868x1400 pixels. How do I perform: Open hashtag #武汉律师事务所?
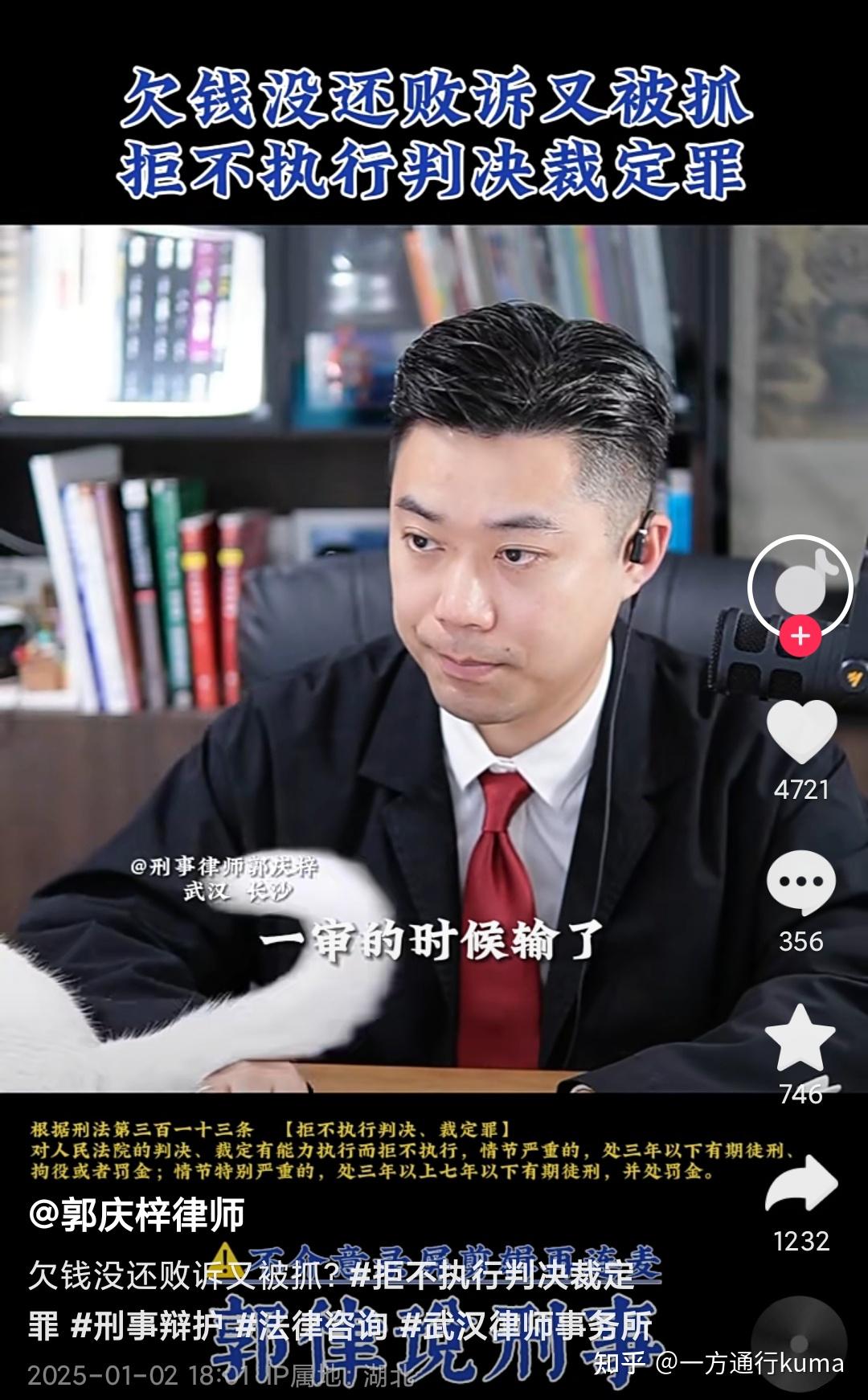(526, 1325)
